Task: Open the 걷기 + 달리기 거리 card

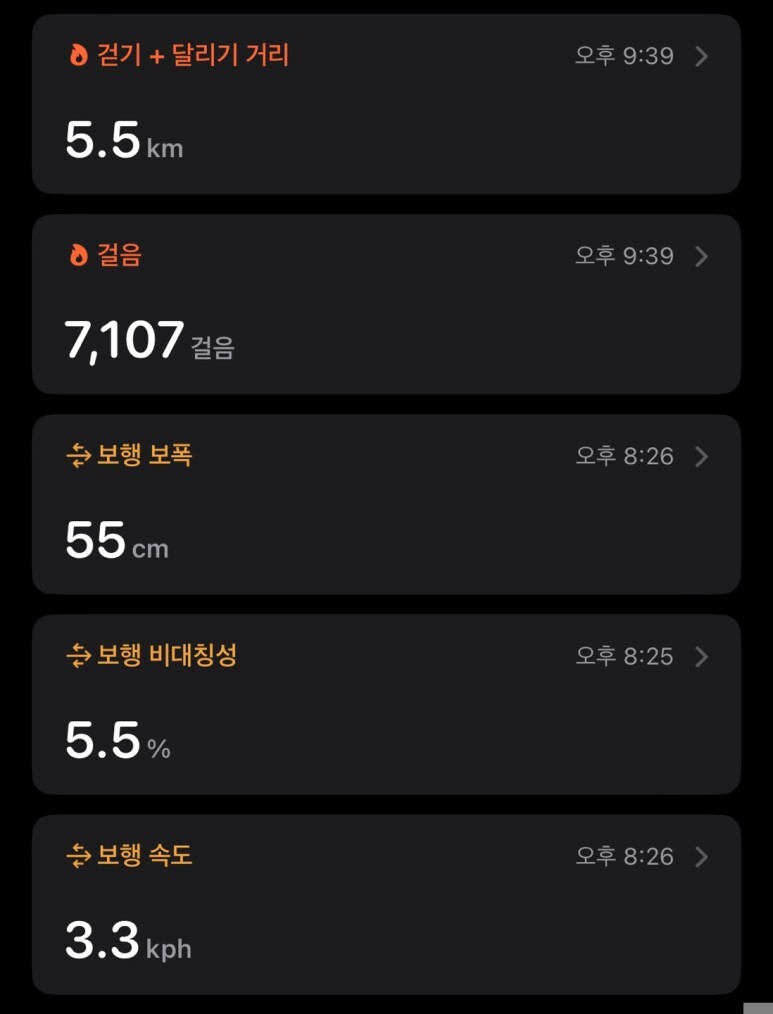Action: click(x=386, y=104)
